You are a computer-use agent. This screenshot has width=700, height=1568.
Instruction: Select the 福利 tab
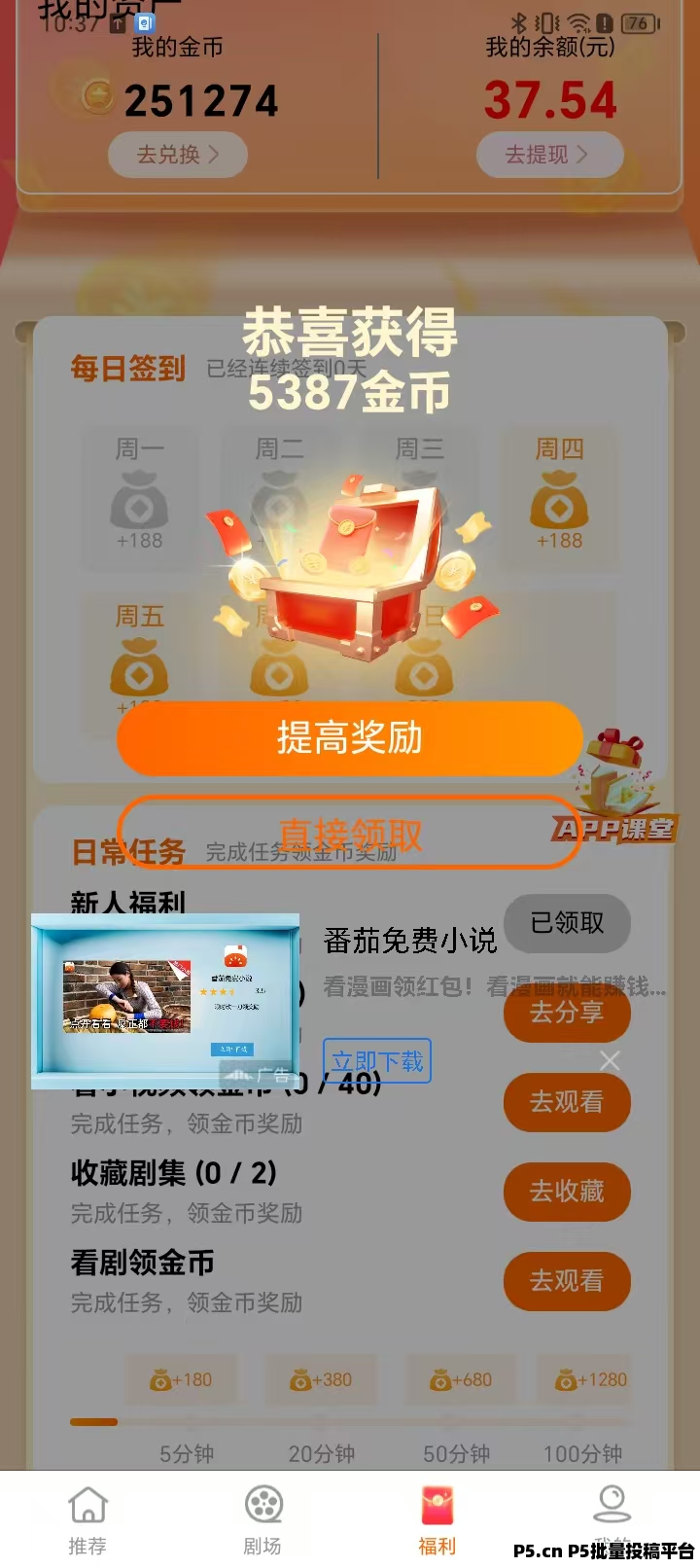[437, 1520]
